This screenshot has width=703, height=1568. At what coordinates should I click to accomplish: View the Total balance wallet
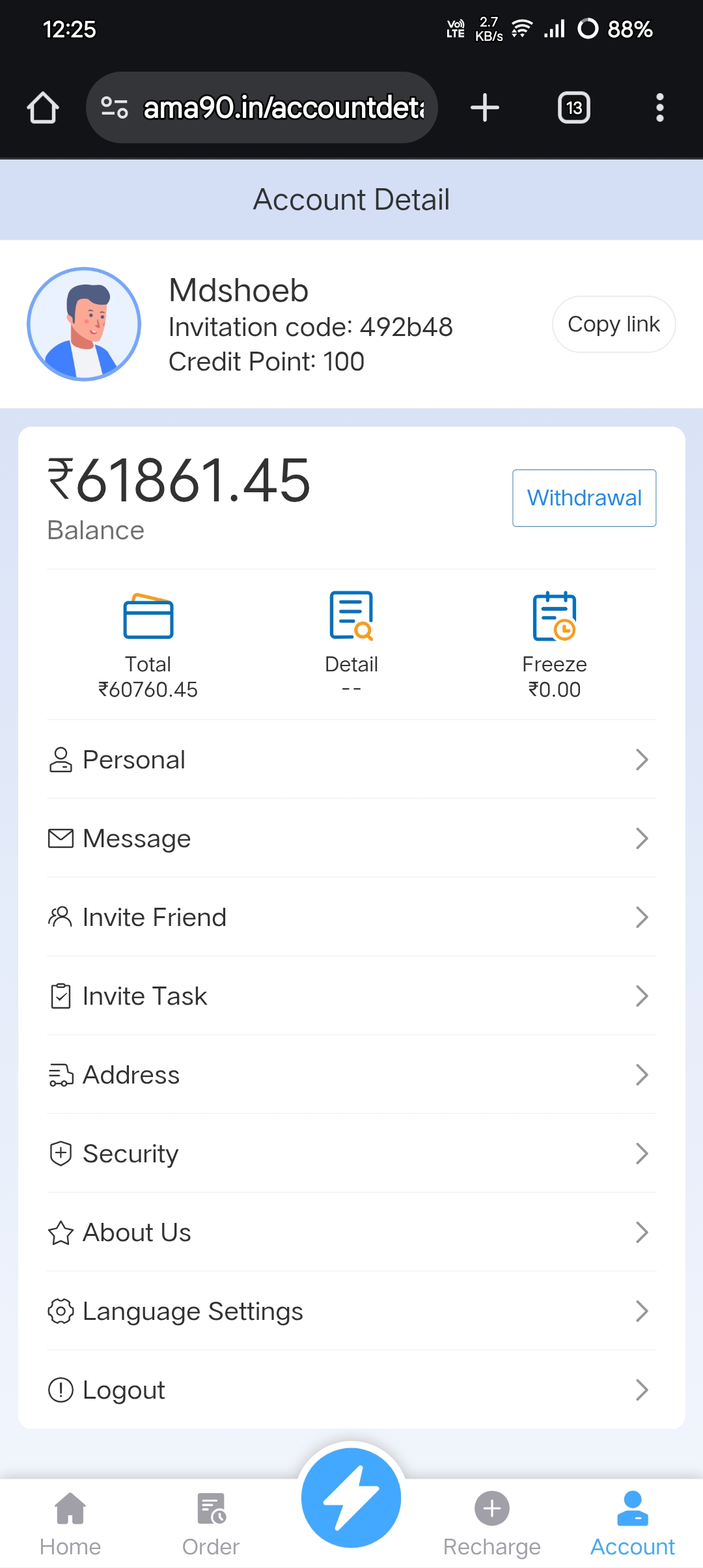tap(148, 645)
